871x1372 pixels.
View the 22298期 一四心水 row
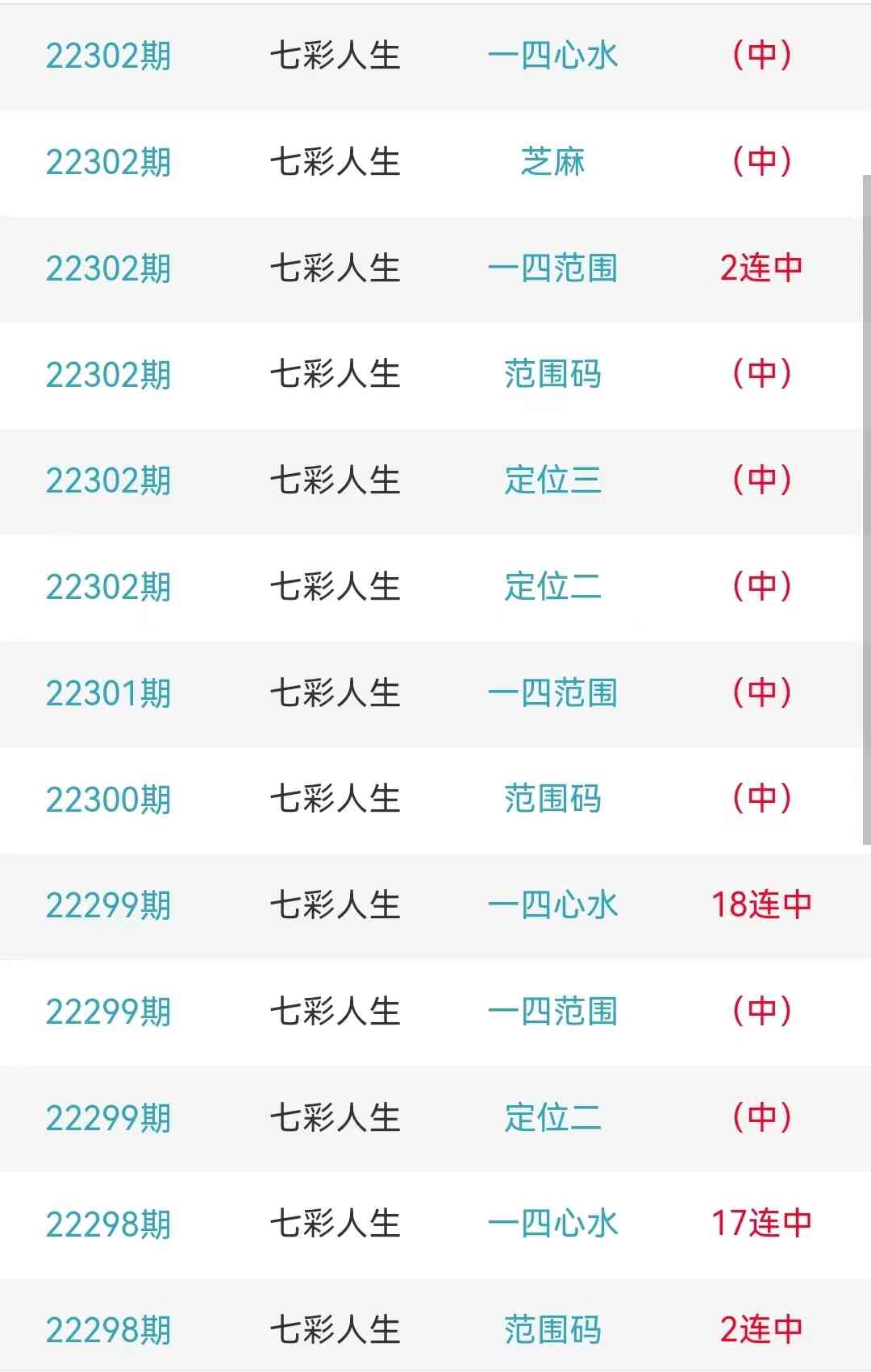point(552,1224)
